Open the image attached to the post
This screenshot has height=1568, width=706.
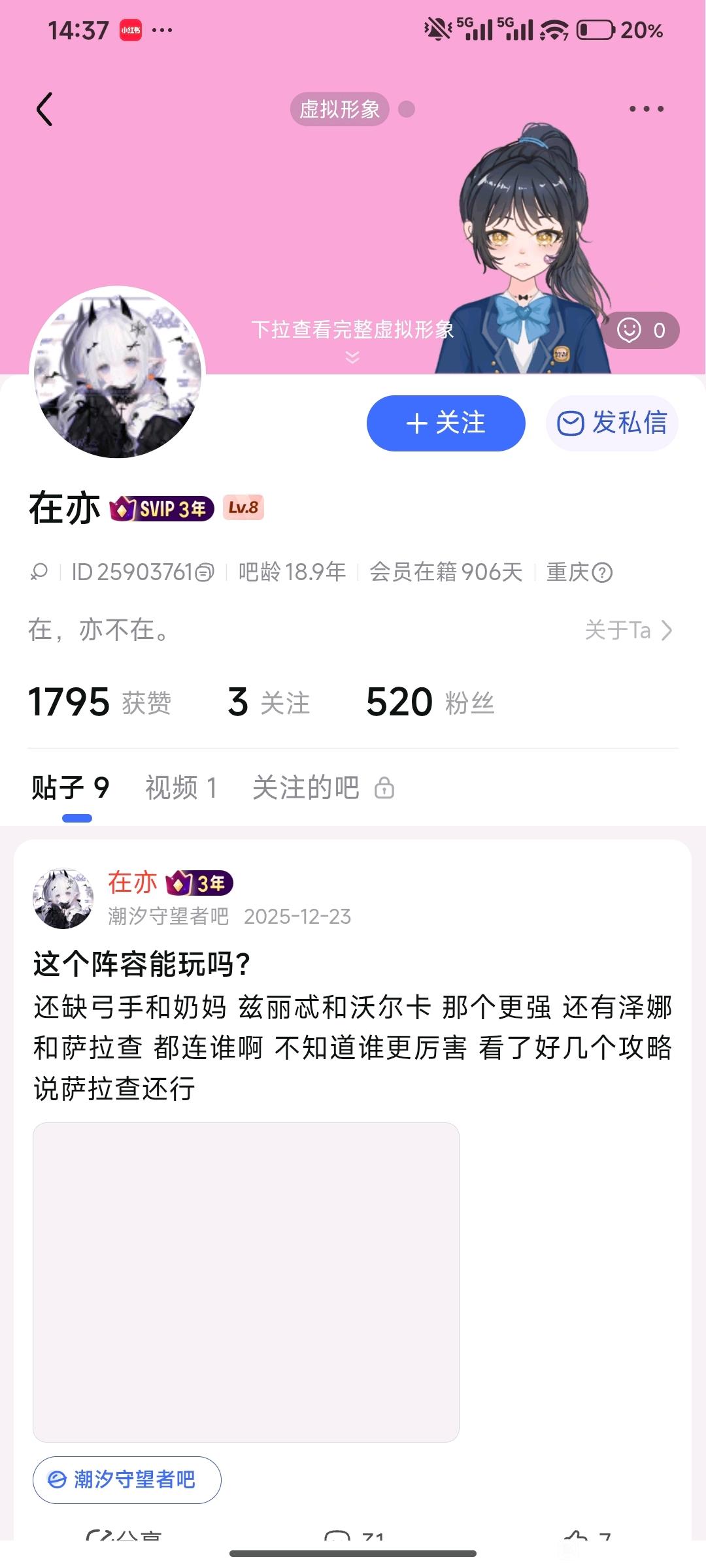point(246,1282)
